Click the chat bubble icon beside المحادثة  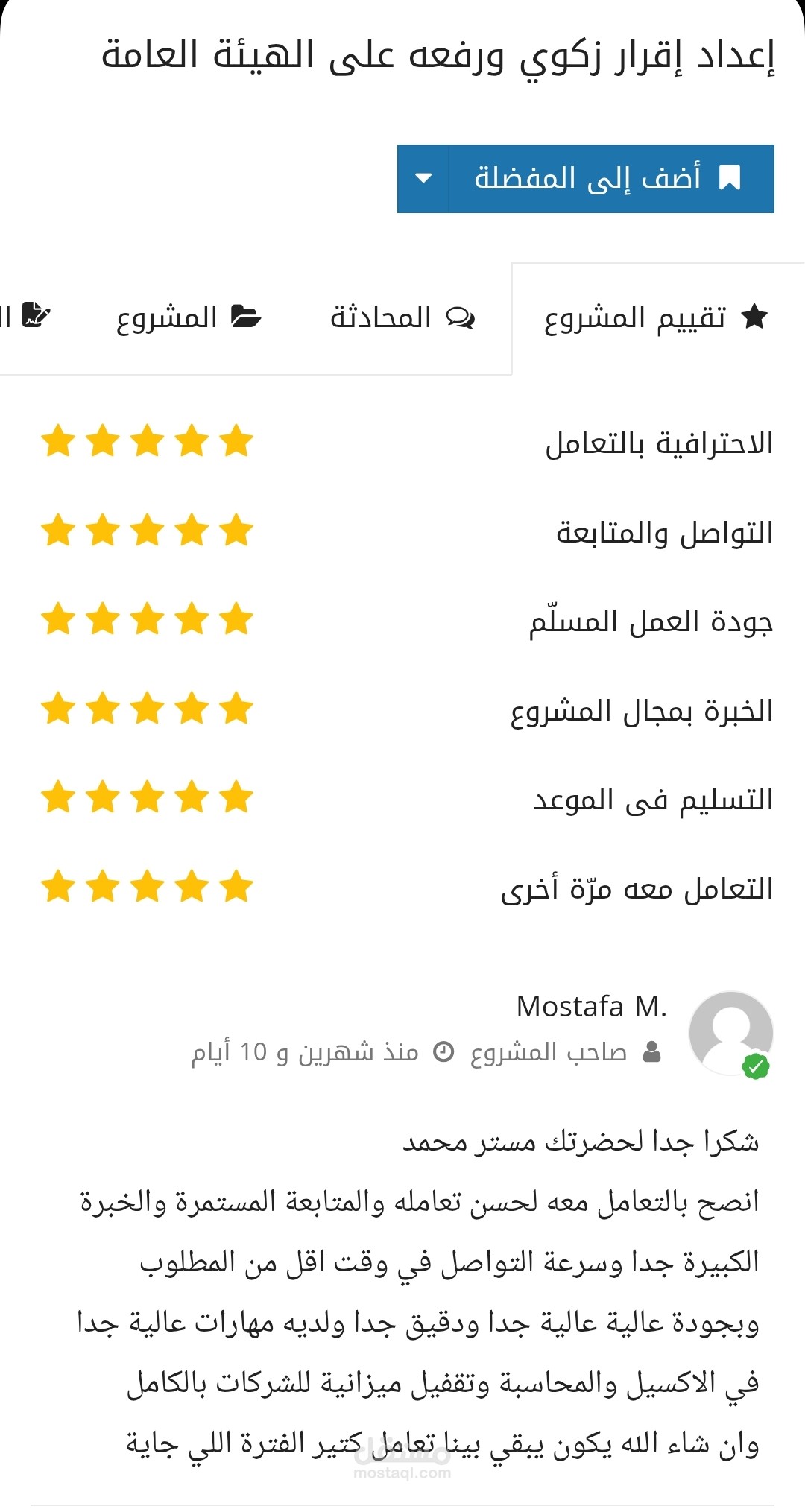(460, 316)
